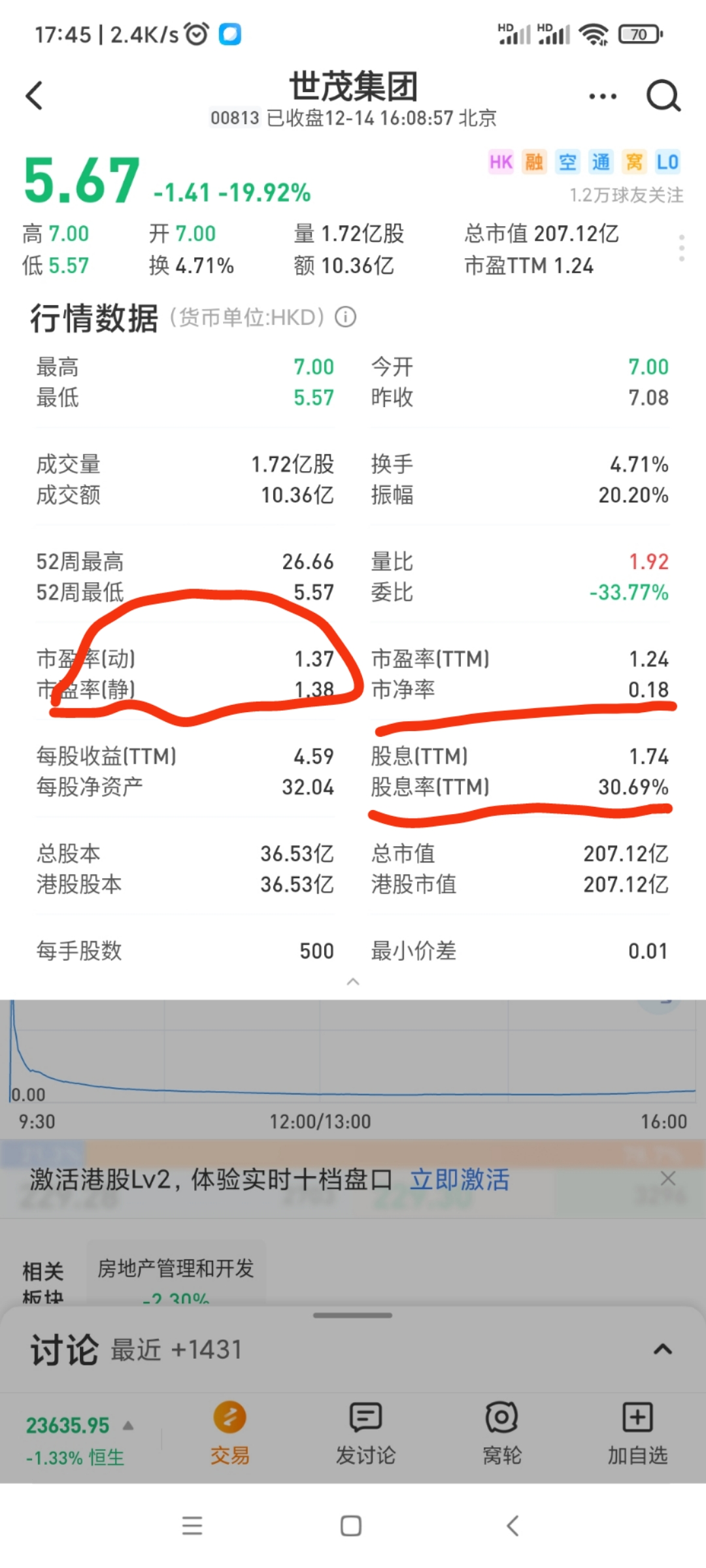Go back from the 世茂集团 stock page
The height and width of the screenshot is (1568, 706).
[34, 96]
